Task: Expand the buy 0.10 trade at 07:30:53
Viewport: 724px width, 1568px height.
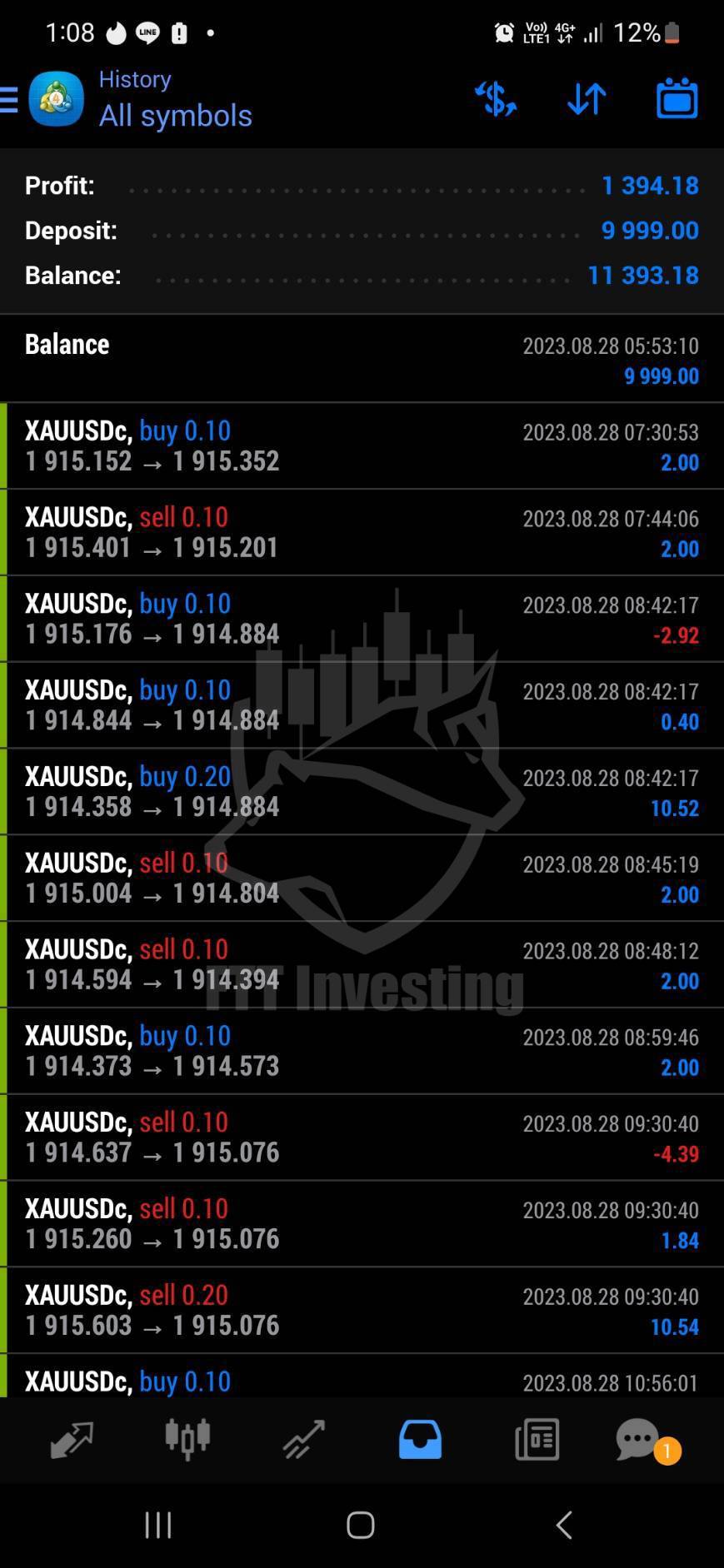Action: 362,446
